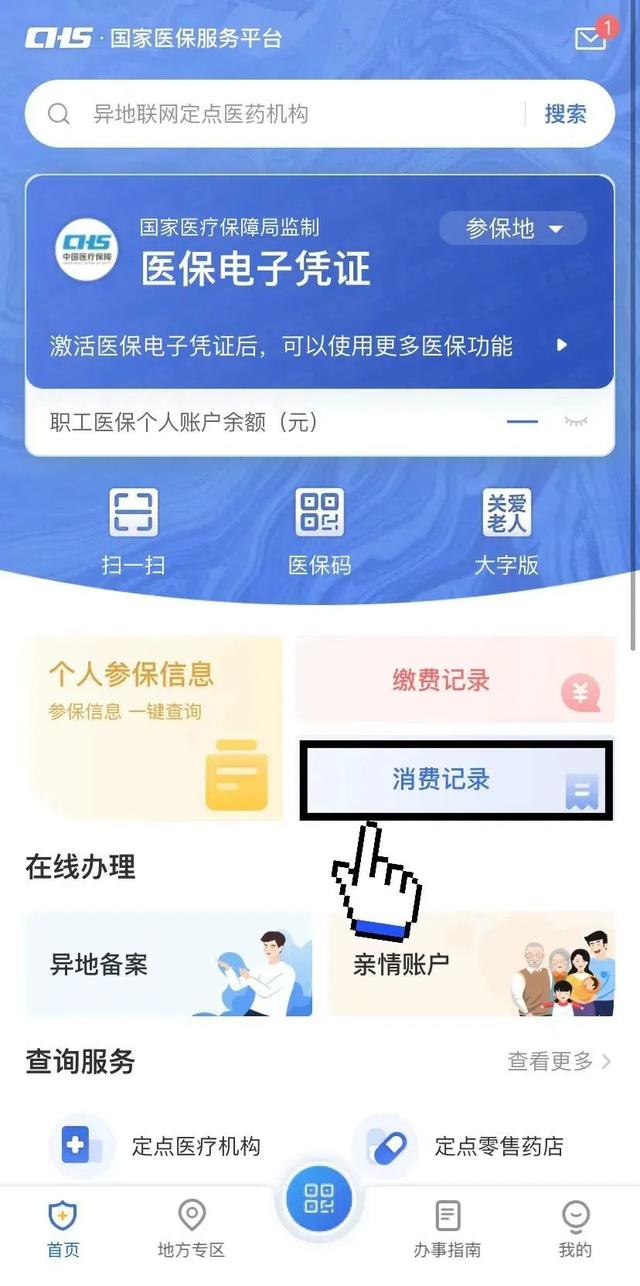Image resolution: width=640 pixels, height=1286 pixels.
Task: Expand the 参保地 dropdown
Action: click(513, 229)
